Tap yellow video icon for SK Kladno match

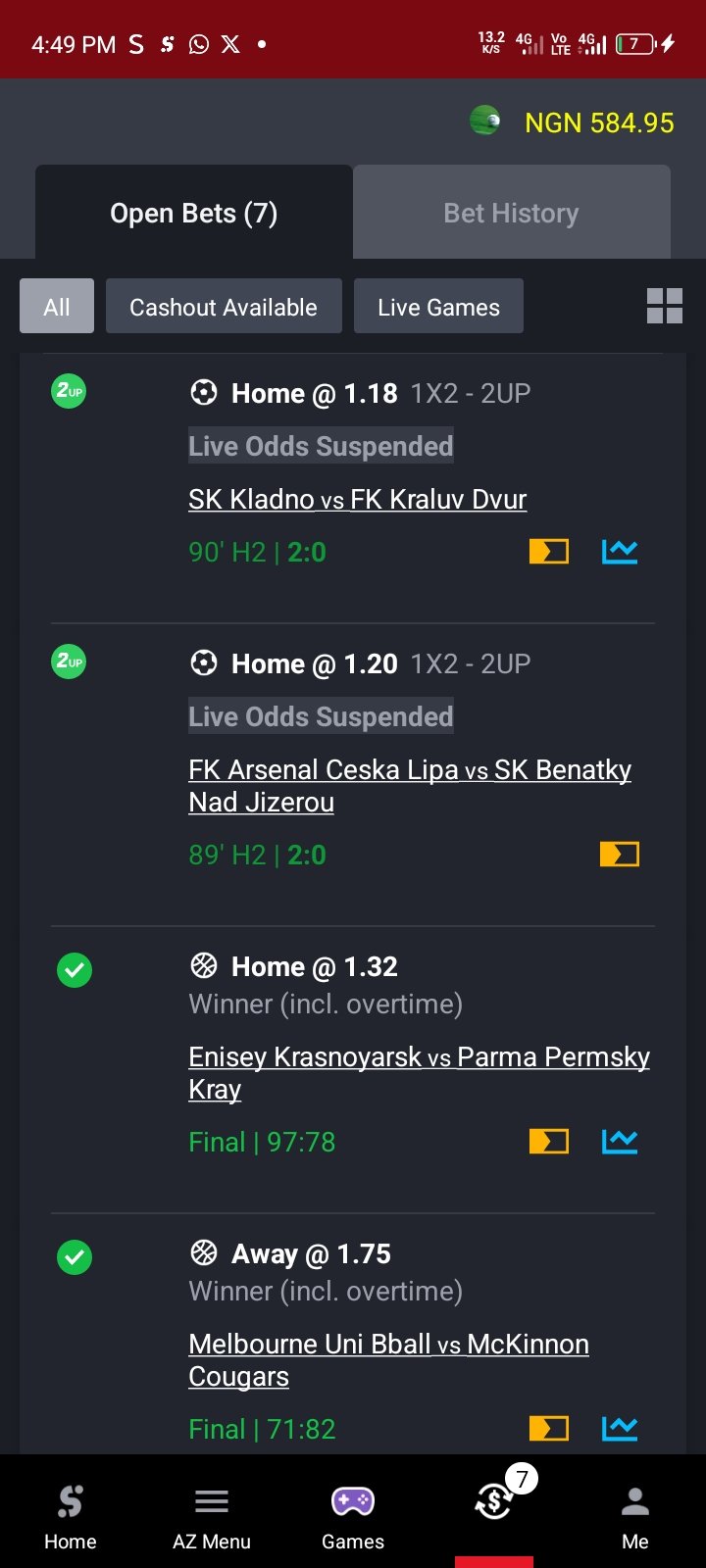click(x=548, y=552)
